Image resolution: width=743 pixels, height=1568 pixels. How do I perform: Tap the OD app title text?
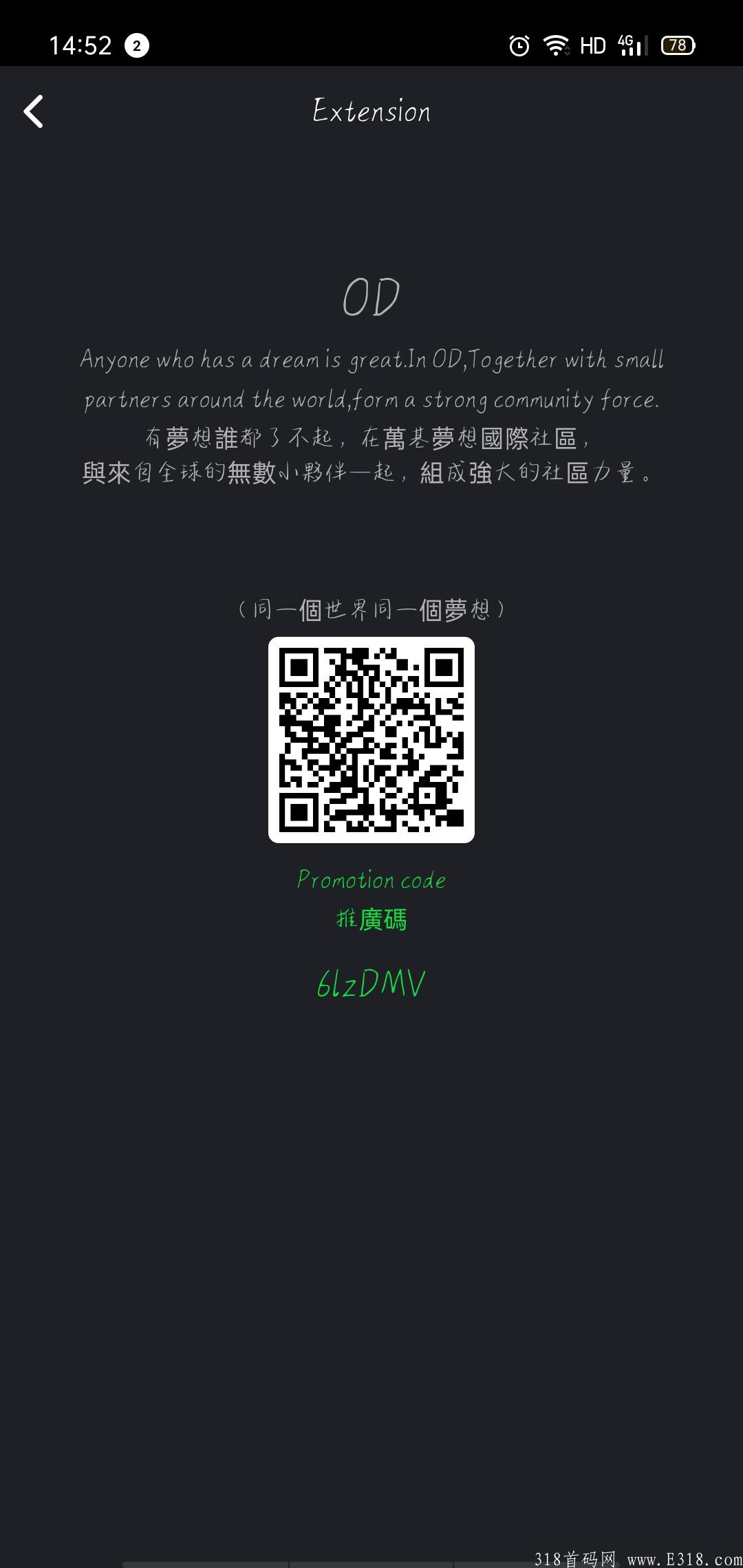coord(371,297)
